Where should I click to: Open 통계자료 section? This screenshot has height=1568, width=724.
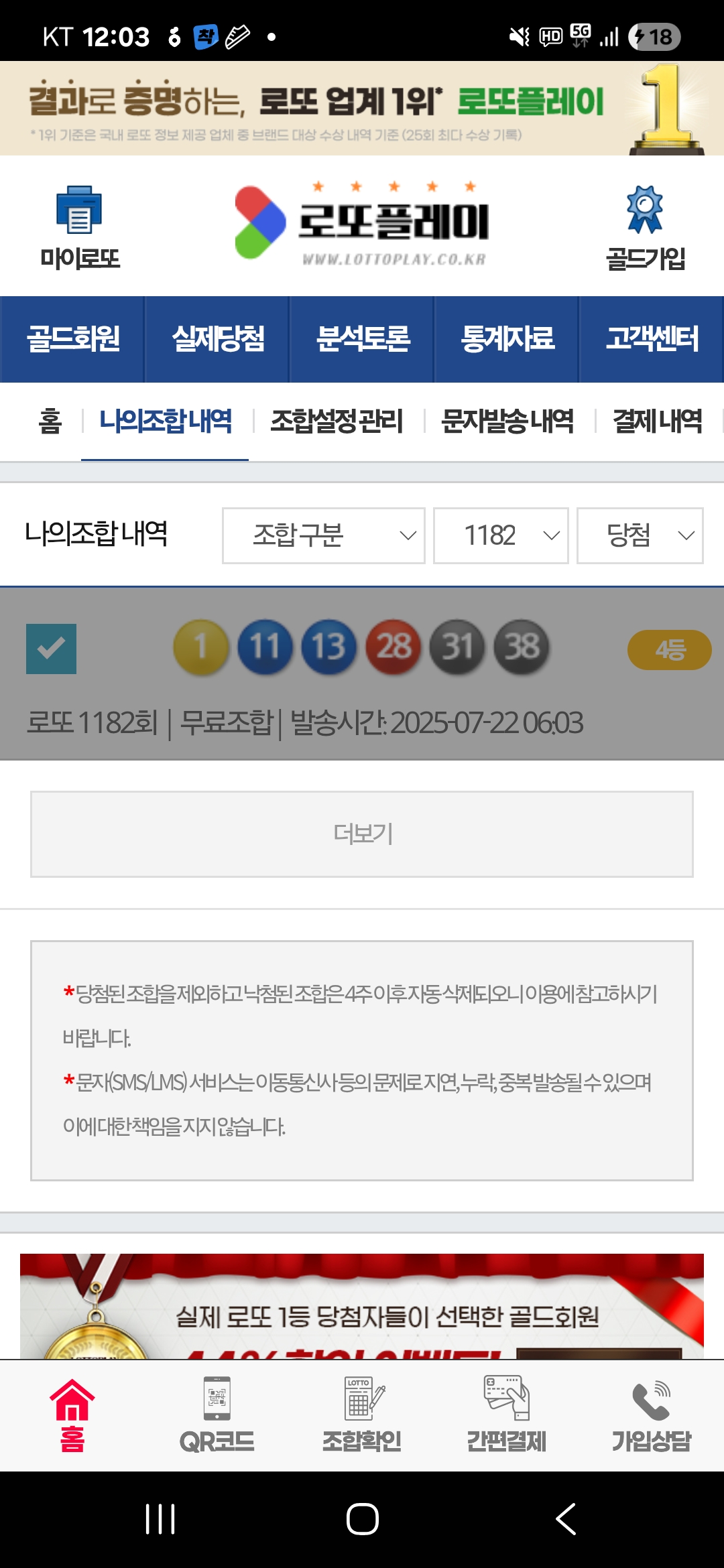click(x=507, y=339)
